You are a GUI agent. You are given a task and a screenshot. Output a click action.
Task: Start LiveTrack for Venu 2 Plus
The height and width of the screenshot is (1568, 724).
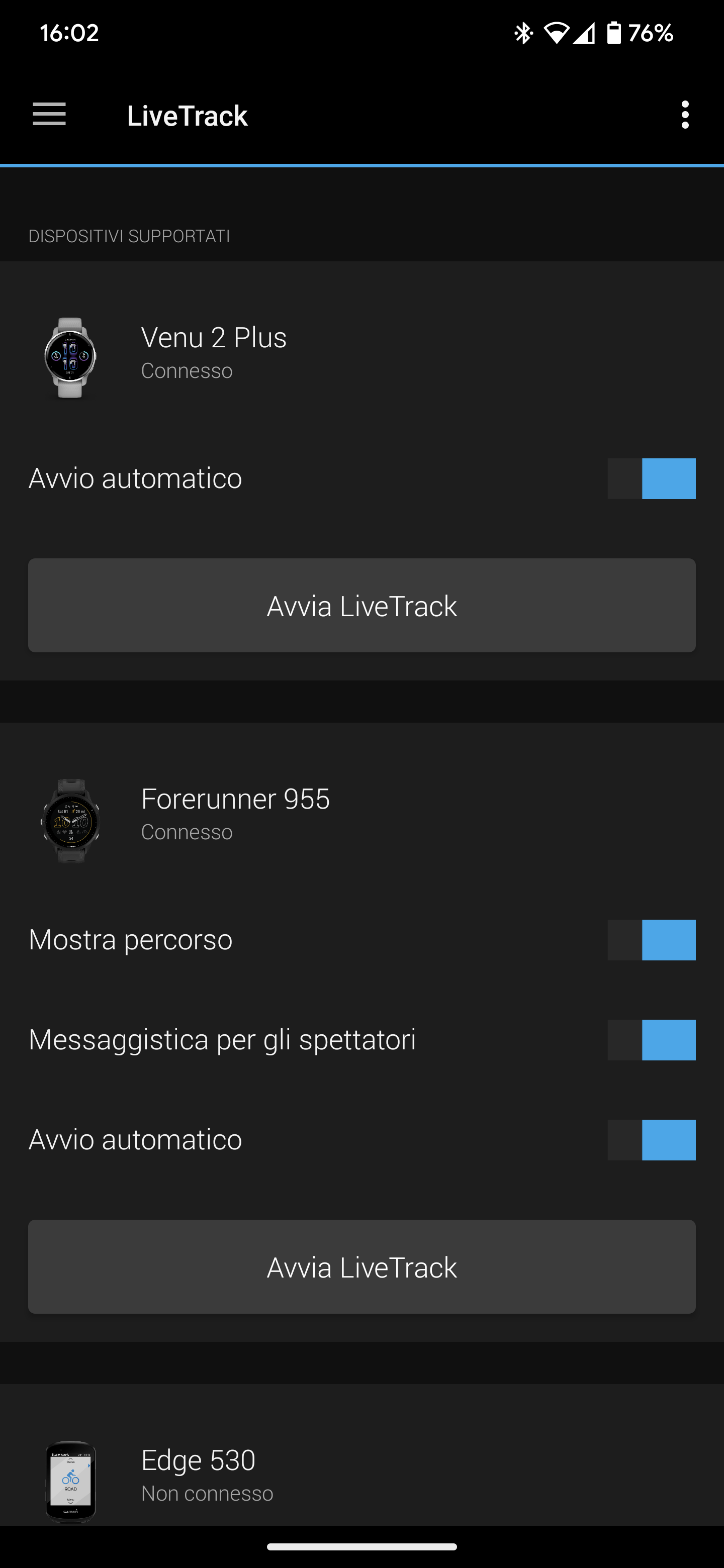pos(361,606)
